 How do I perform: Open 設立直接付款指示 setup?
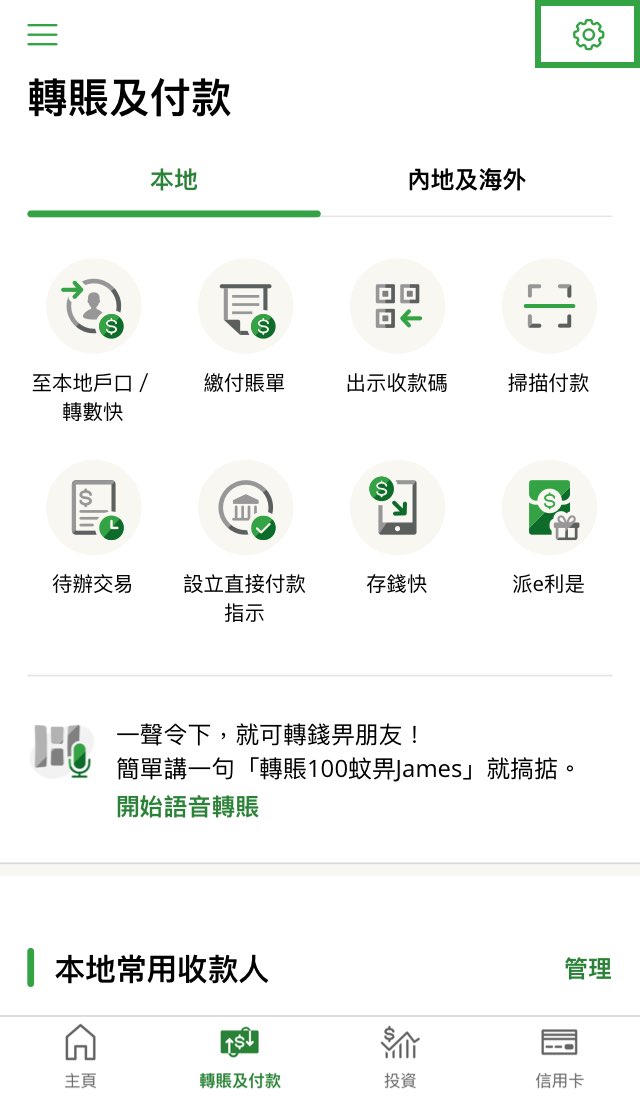tap(245, 508)
